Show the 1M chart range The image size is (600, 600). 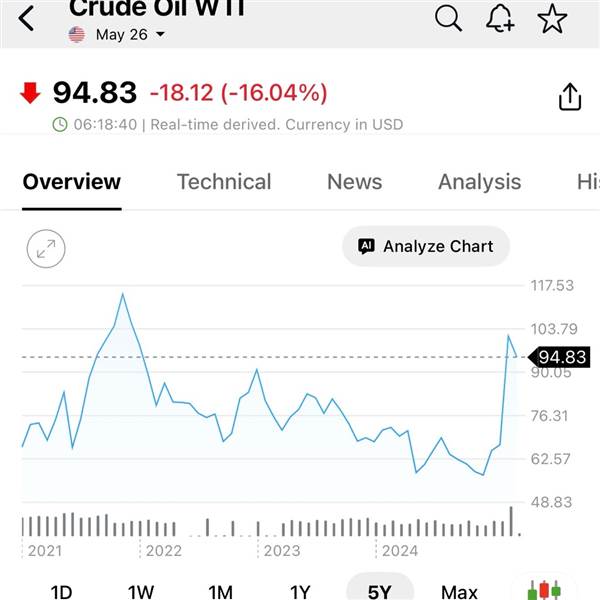(x=221, y=591)
